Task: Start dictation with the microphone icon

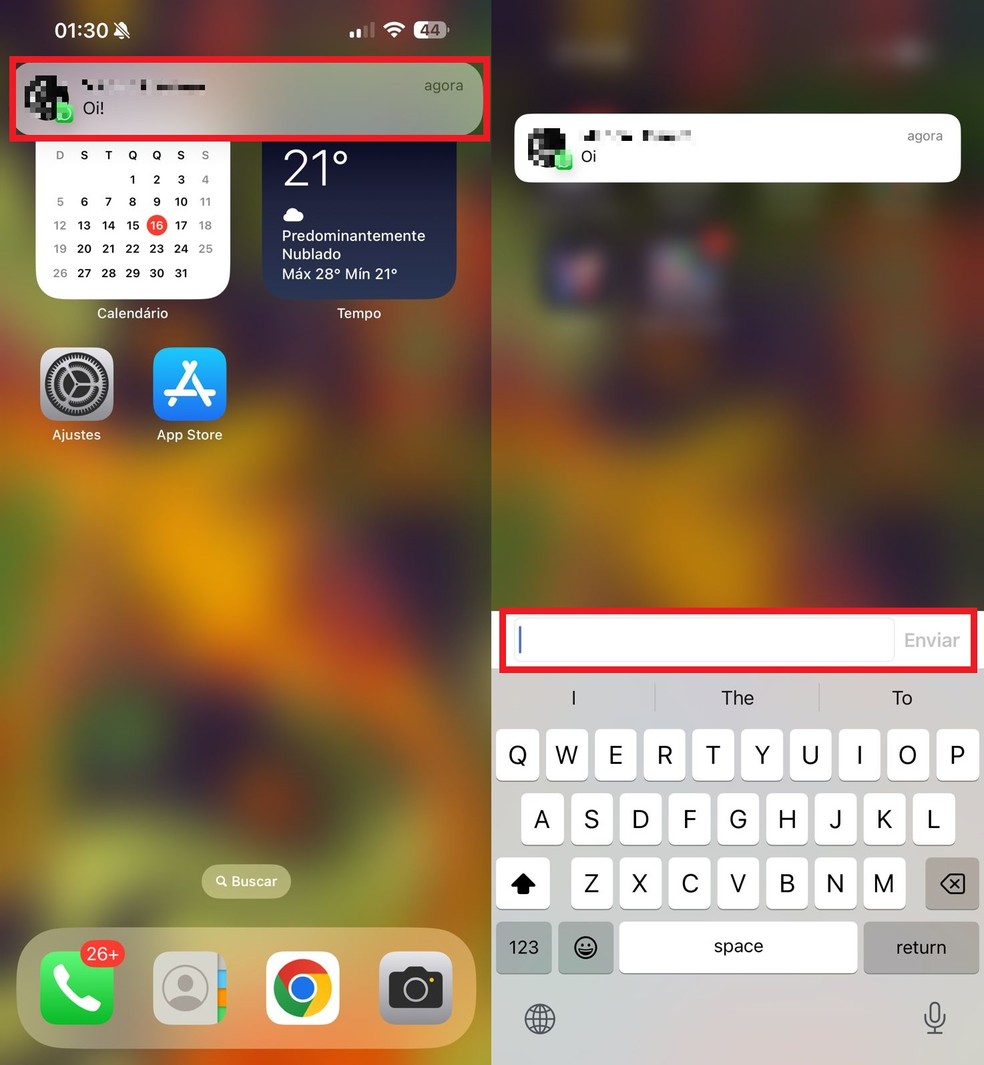Action: [x=934, y=1018]
